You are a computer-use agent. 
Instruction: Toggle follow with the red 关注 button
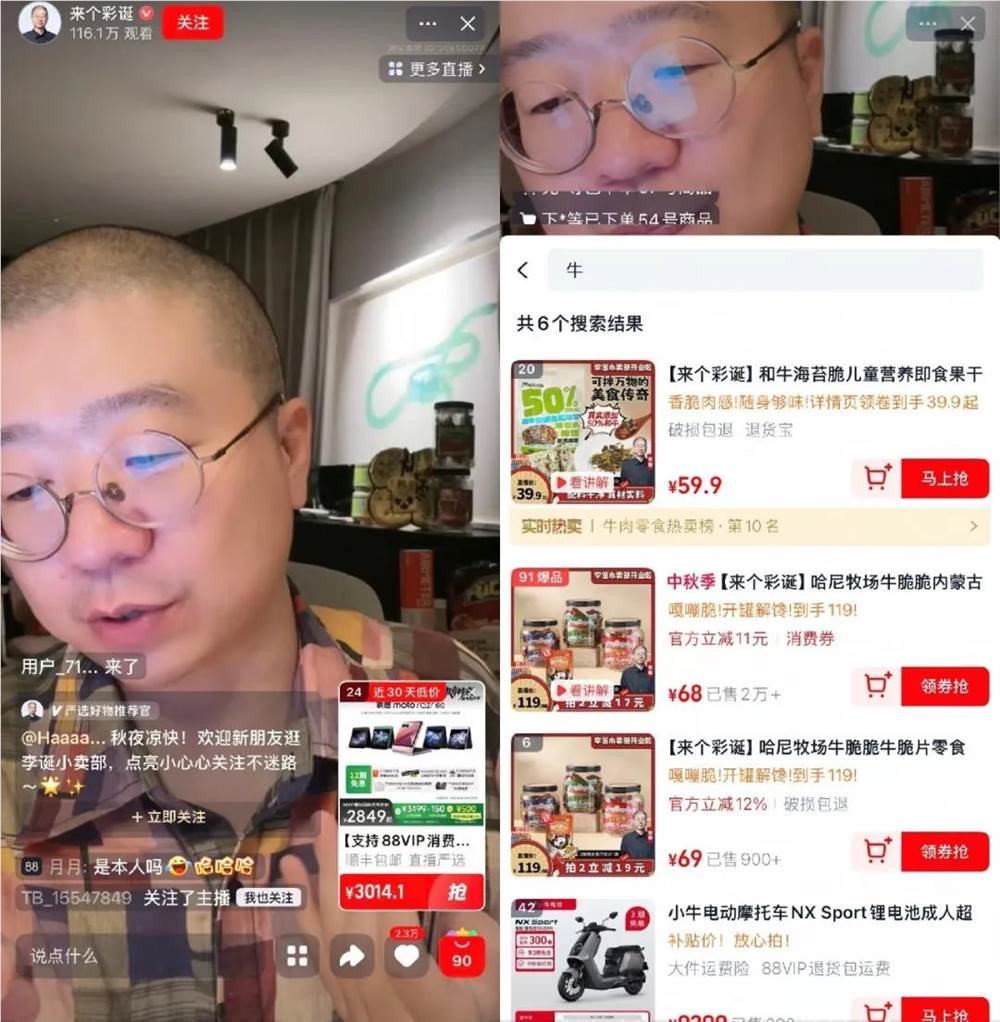(192, 23)
